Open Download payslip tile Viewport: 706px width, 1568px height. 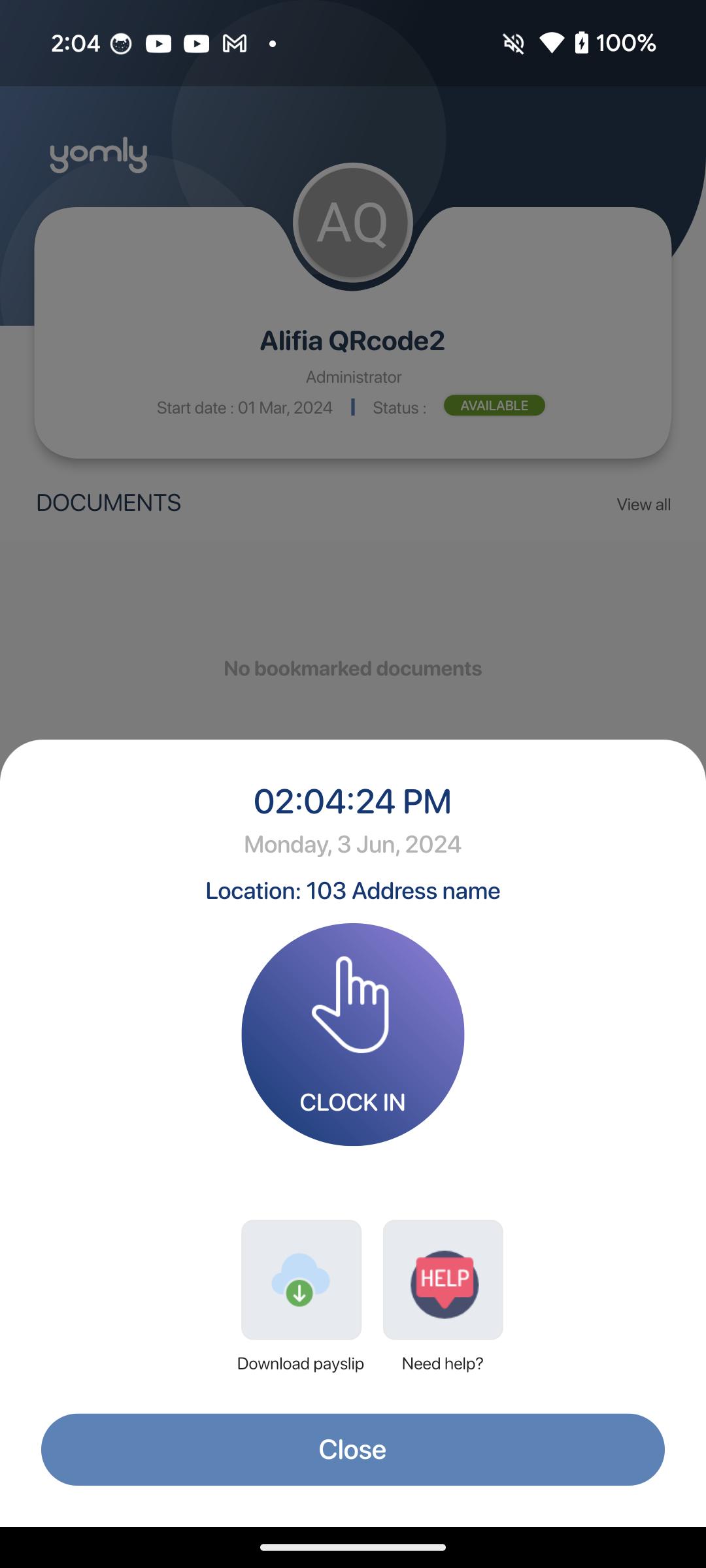301,1279
